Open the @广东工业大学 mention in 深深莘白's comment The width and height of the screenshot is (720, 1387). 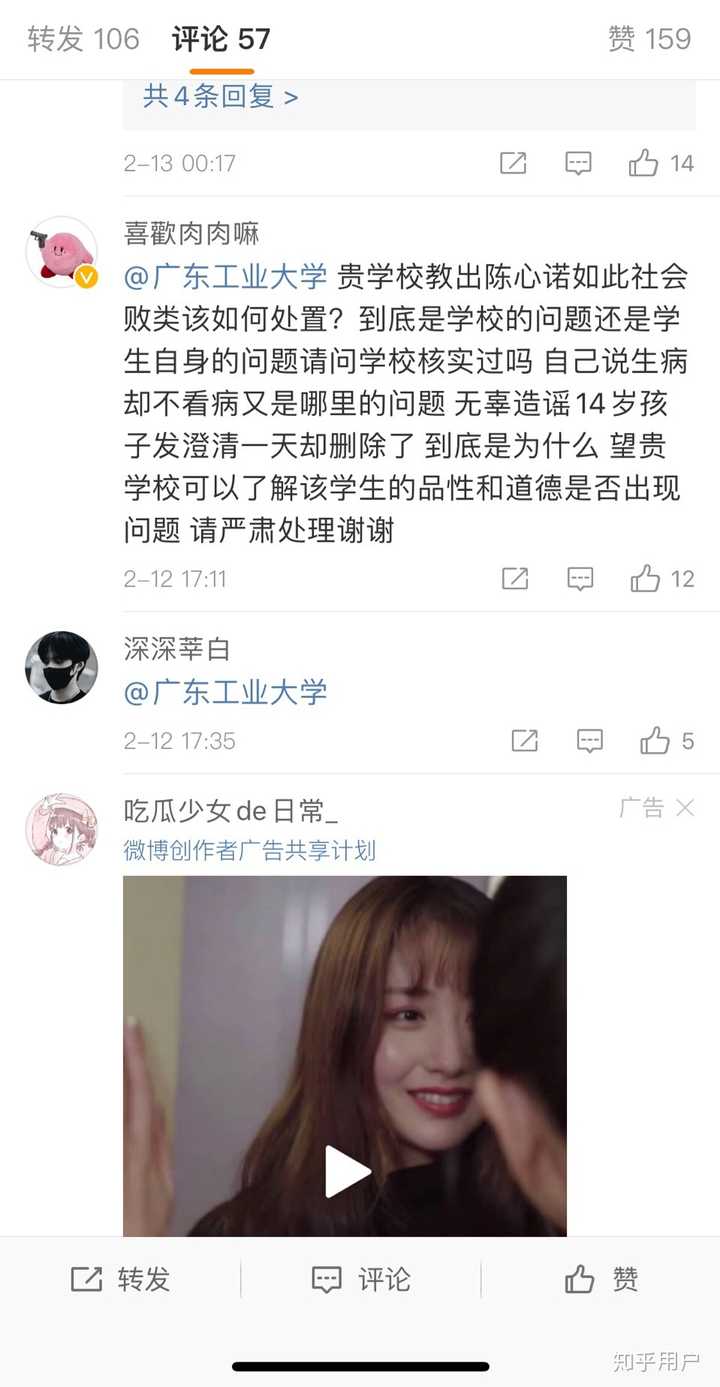tap(225, 692)
